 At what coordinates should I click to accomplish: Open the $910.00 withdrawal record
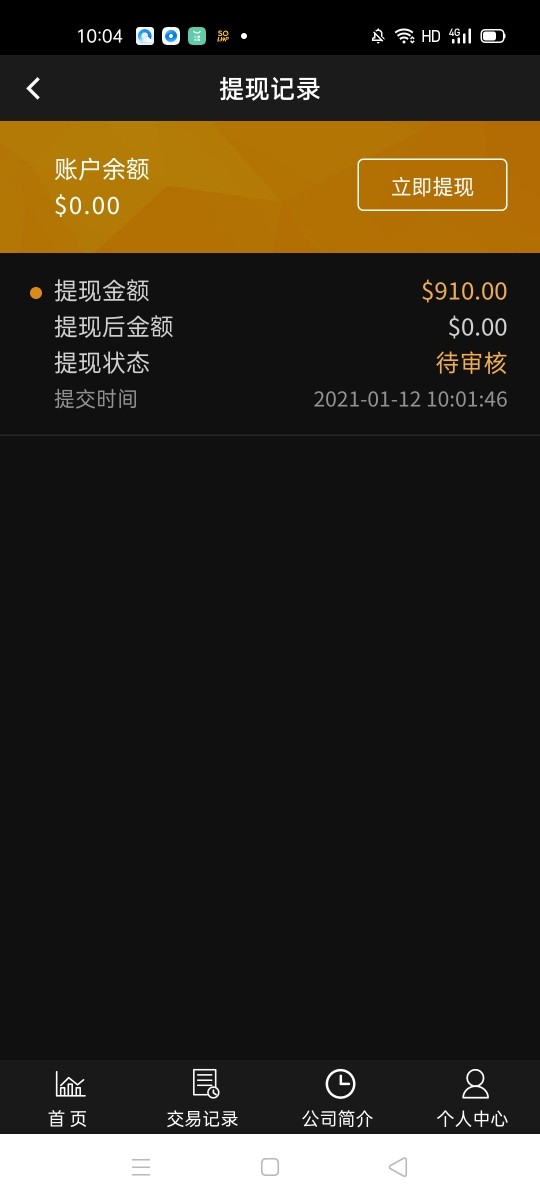coord(270,345)
